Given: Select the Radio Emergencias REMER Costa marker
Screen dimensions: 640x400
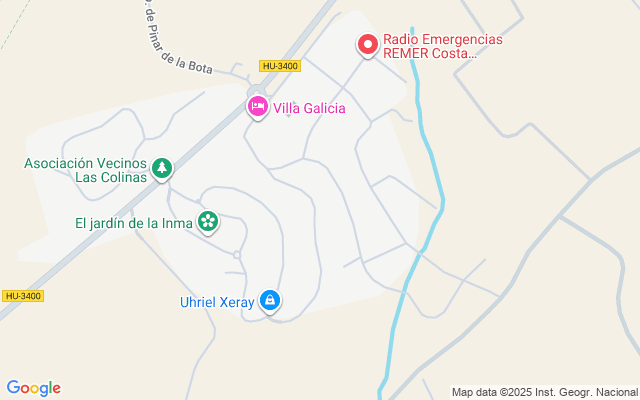Looking at the screenshot, I should 368,45.
